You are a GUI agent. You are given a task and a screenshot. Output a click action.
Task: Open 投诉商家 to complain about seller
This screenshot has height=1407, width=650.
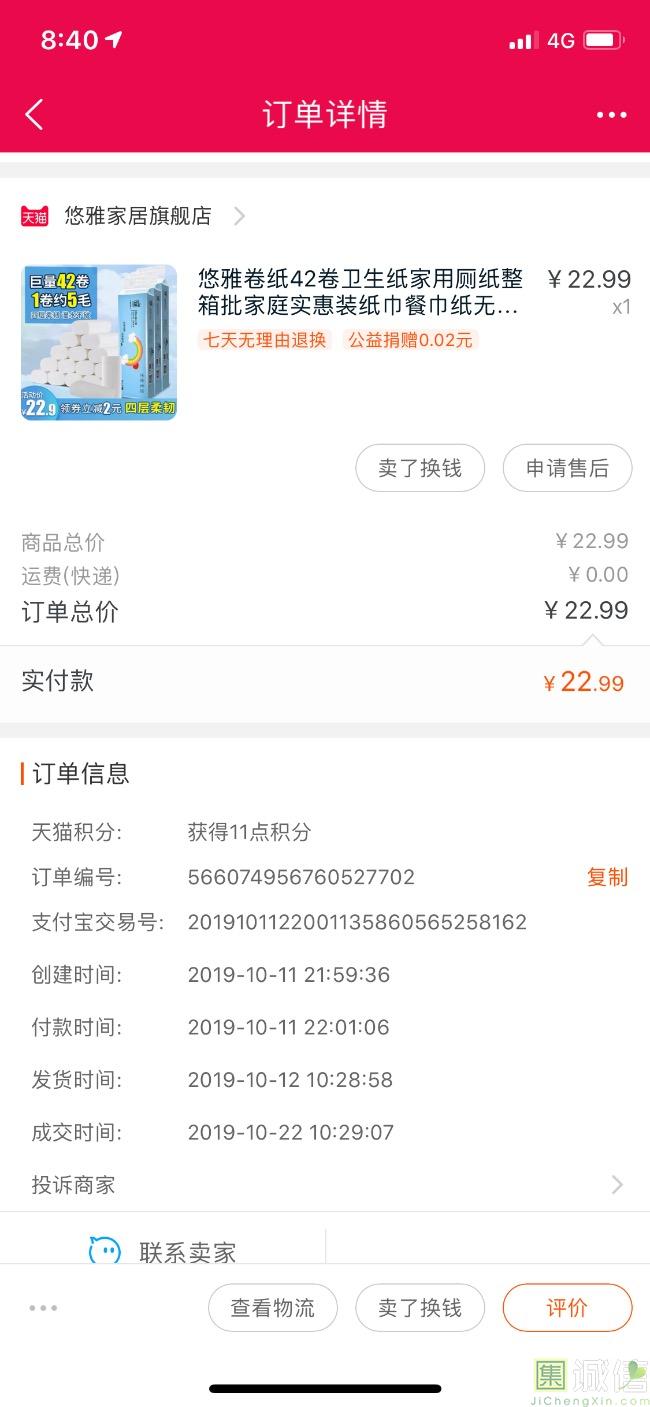(x=325, y=1185)
